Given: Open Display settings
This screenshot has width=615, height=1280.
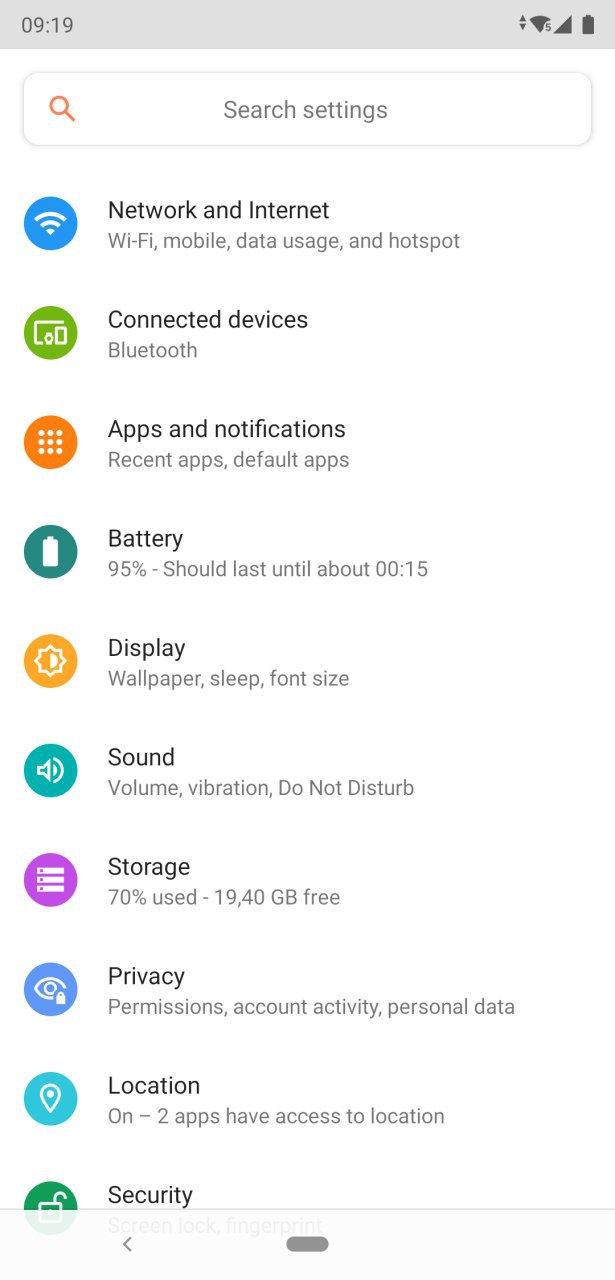Looking at the screenshot, I should tap(307, 662).
